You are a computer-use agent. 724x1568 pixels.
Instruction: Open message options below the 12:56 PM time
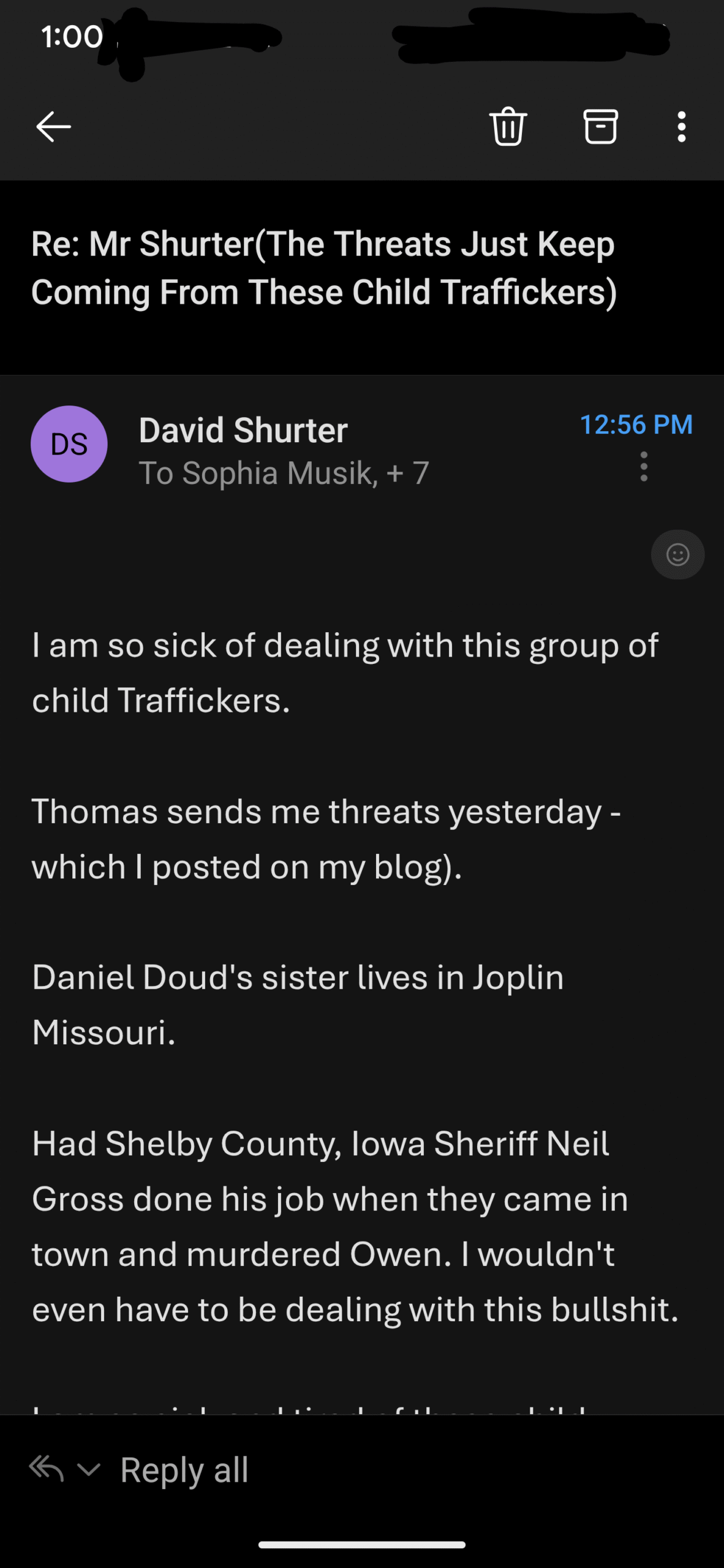click(643, 467)
